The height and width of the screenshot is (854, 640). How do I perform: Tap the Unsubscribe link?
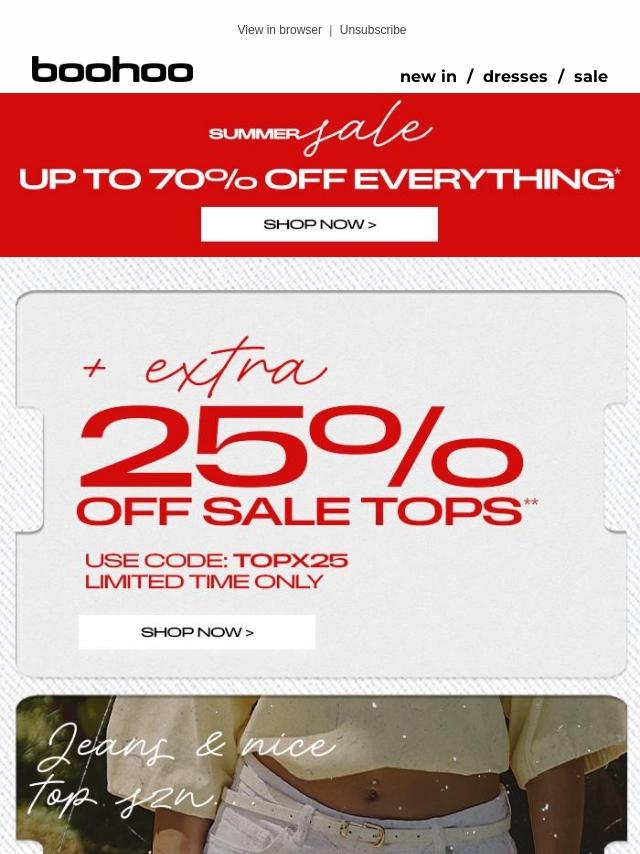point(372,30)
